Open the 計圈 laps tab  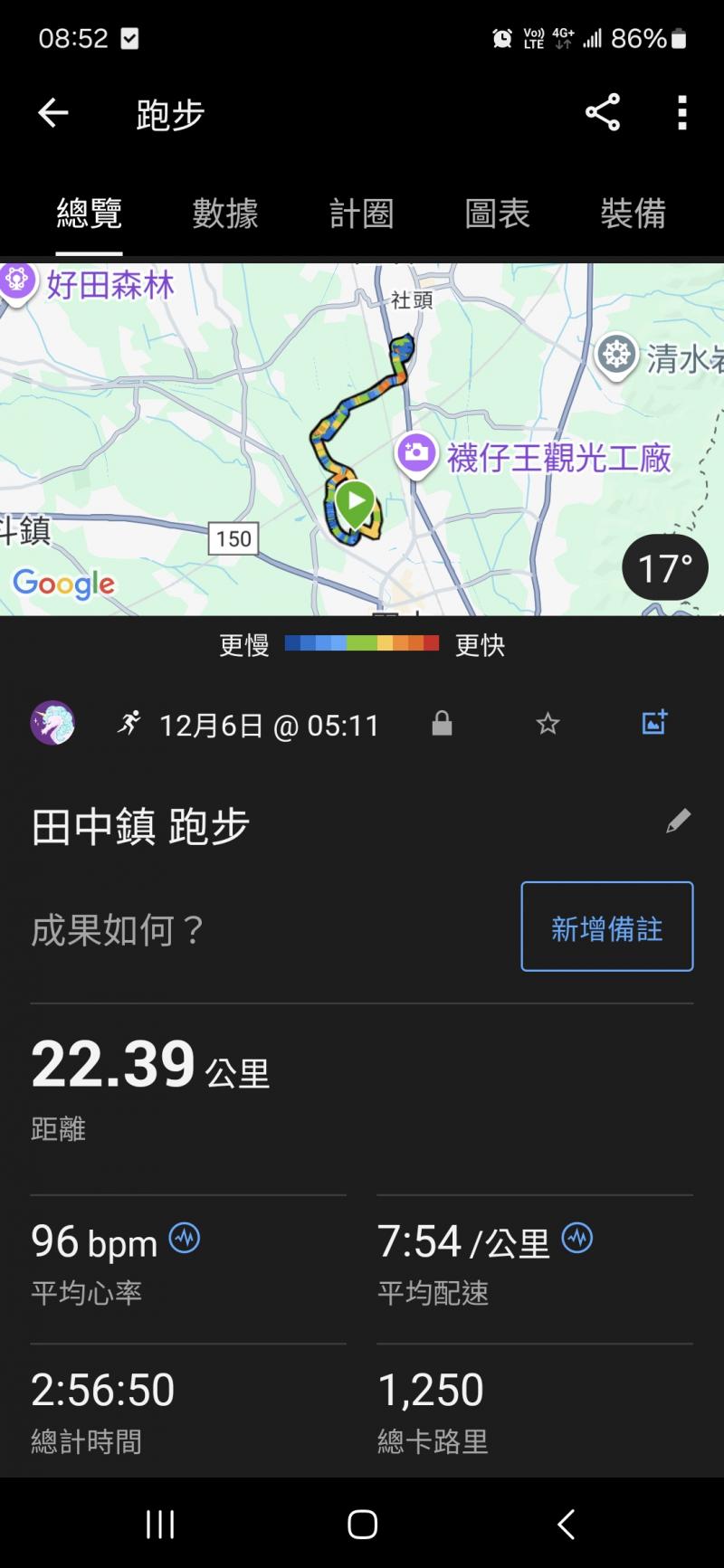(361, 214)
